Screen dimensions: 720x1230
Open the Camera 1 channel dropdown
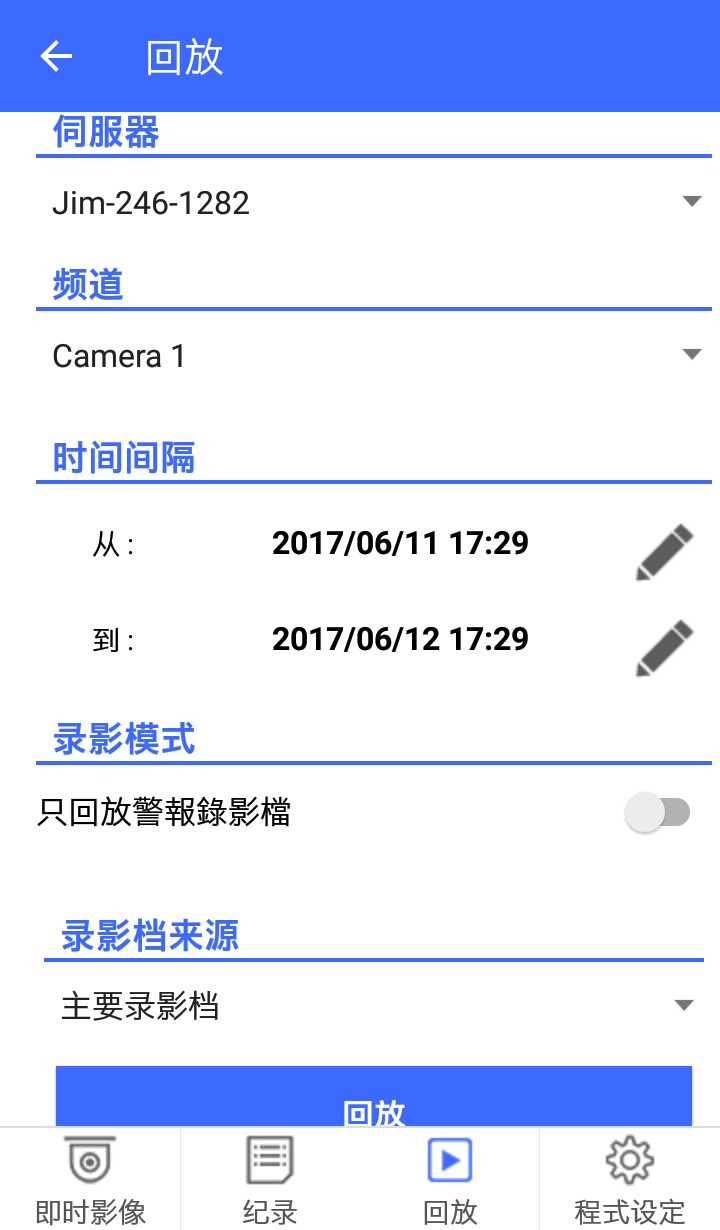[374, 356]
